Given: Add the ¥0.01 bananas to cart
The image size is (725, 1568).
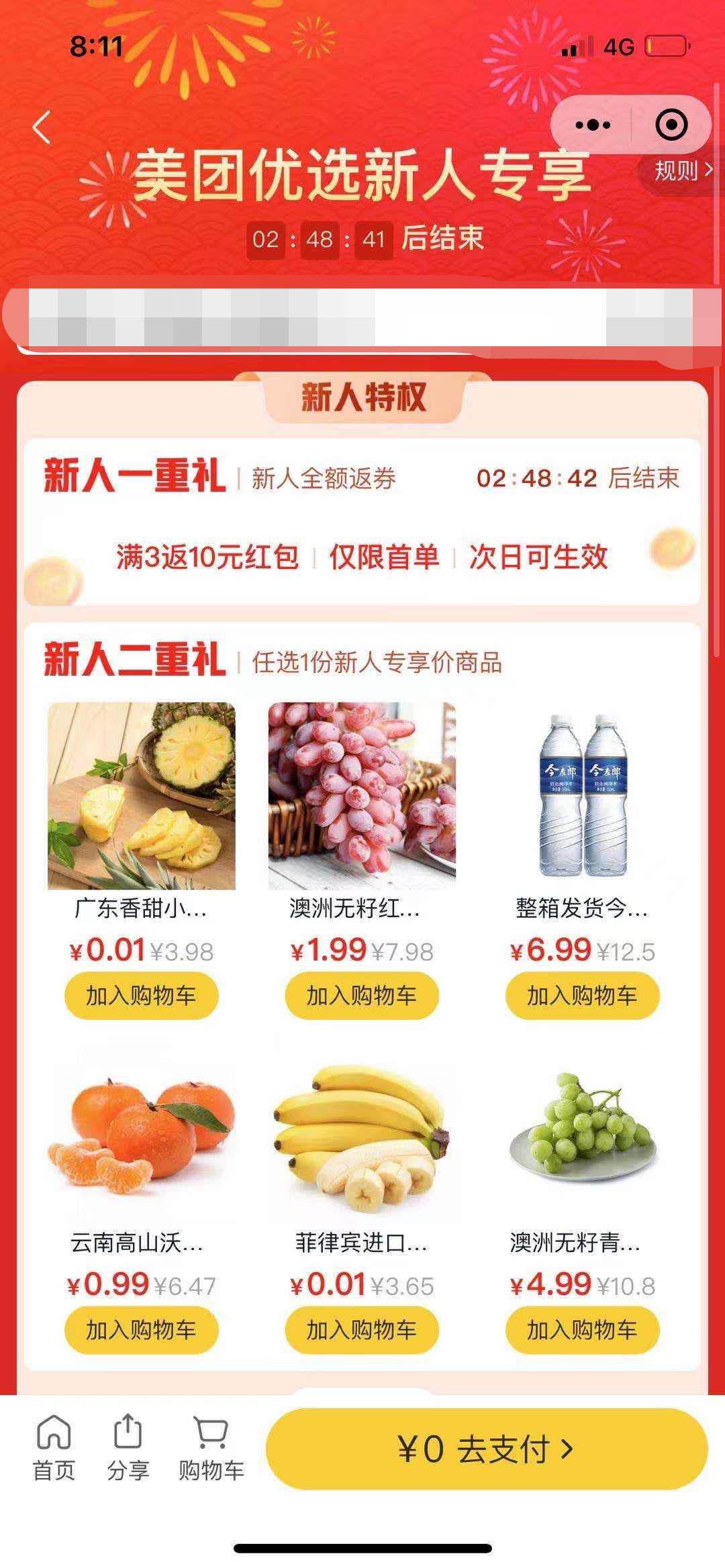Looking at the screenshot, I should pyautogui.click(x=361, y=1329).
